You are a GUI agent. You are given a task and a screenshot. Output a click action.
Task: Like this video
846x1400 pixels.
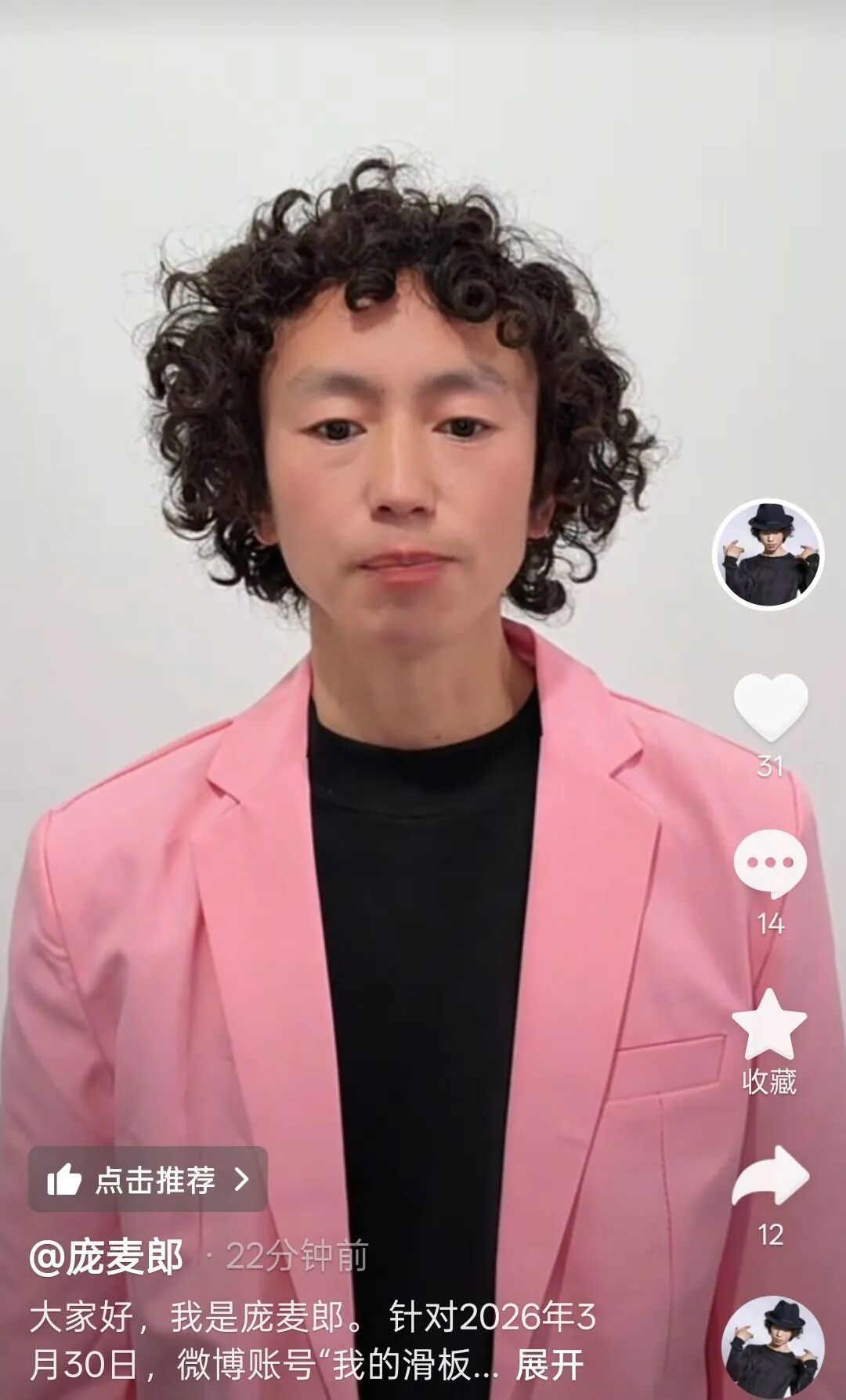770,707
